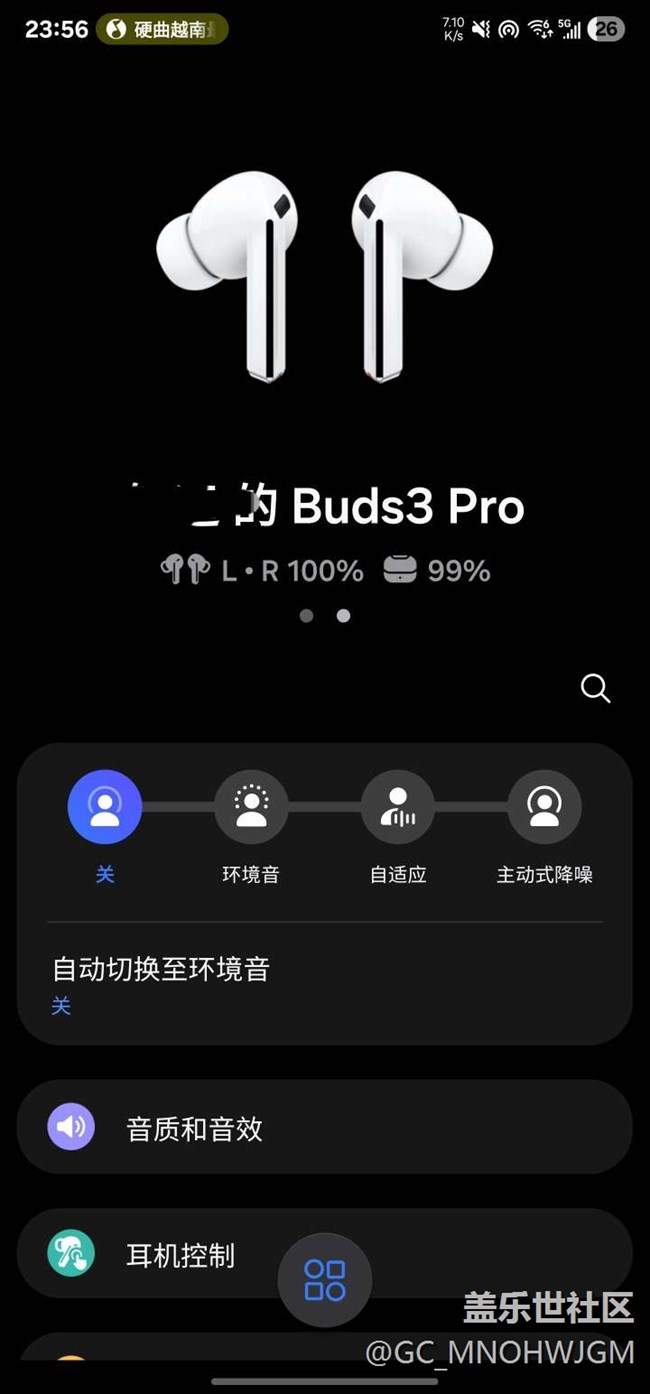Tap the floating four-square widgets button
Image resolution: width=650 pixels, height=1394 pixels.
[325, 1280]
